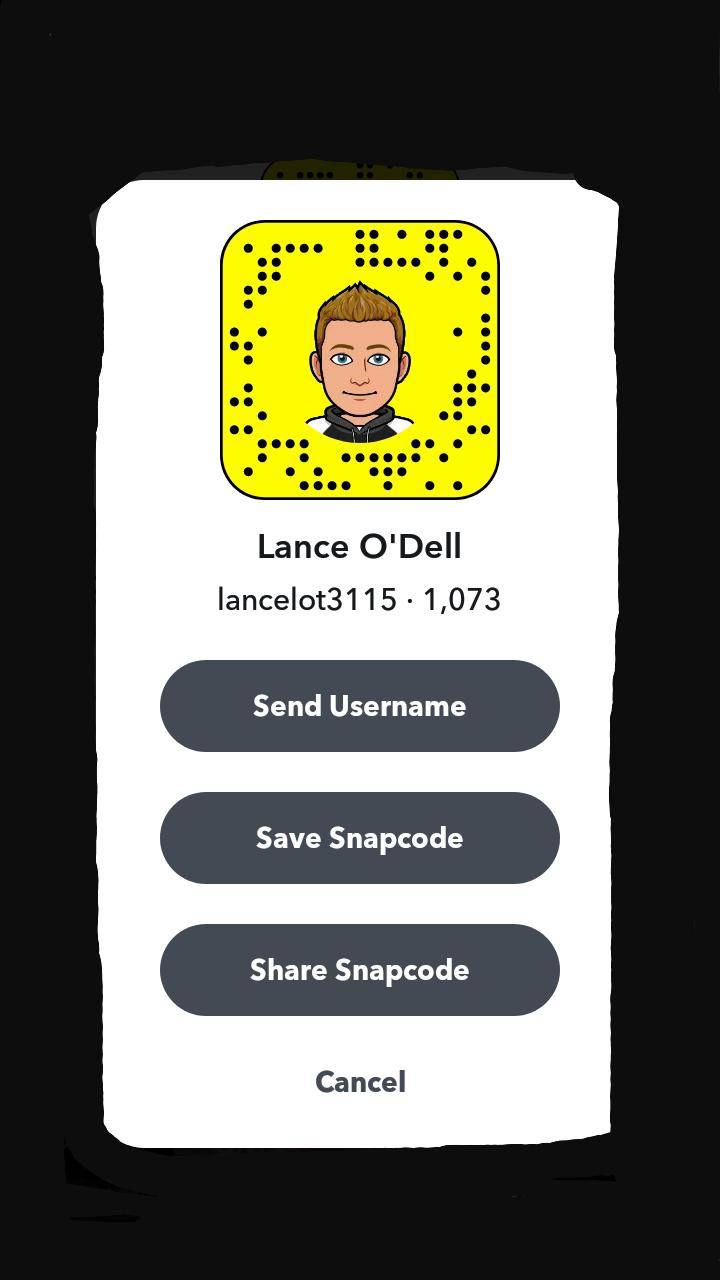The height and width of the screenshot is (1280, 720).
Task: Open sharing options via Share Snapcode
Action: click(x=359, y=969)
